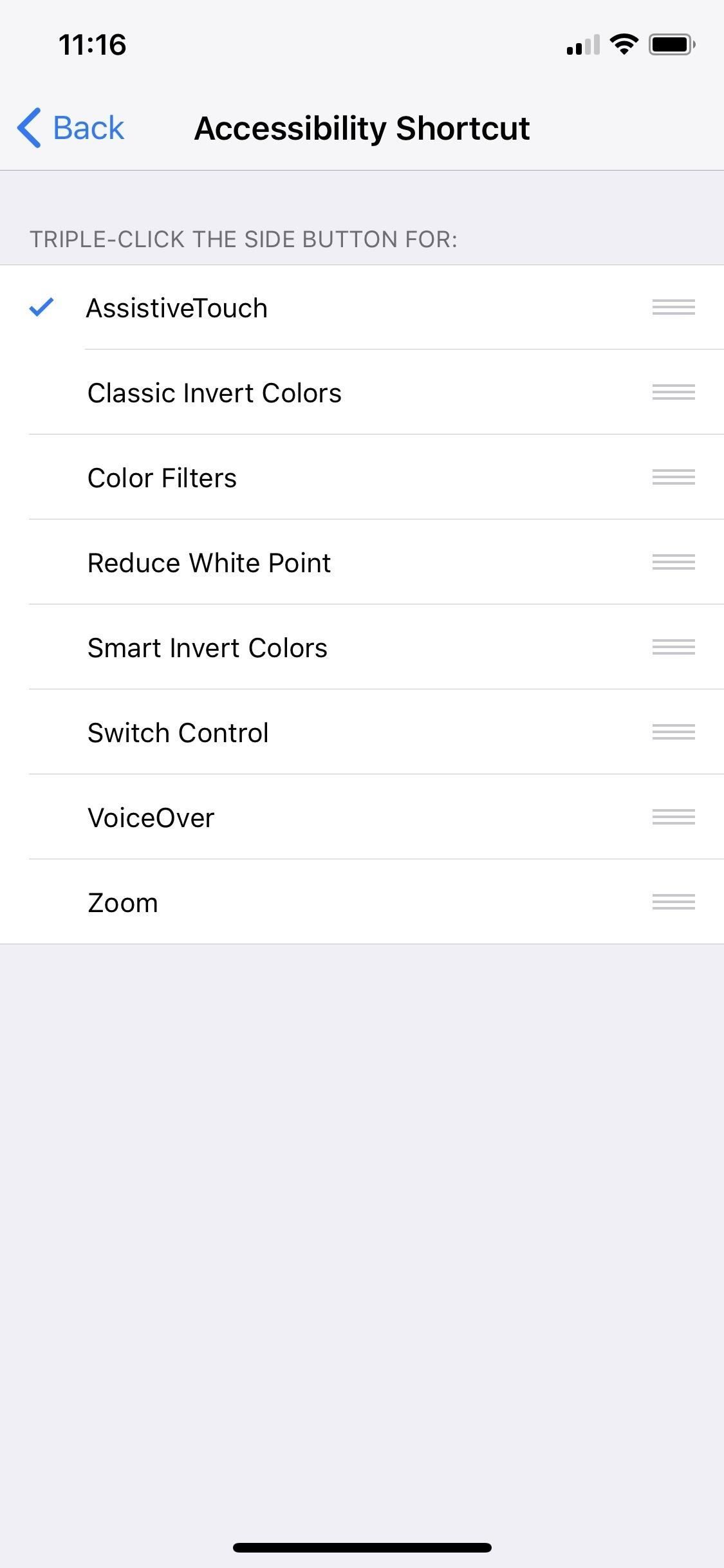The height and width of the screenshot is (1568, 724).
Task: Enable Color Filters for triple-click
Action: point(162,478)
